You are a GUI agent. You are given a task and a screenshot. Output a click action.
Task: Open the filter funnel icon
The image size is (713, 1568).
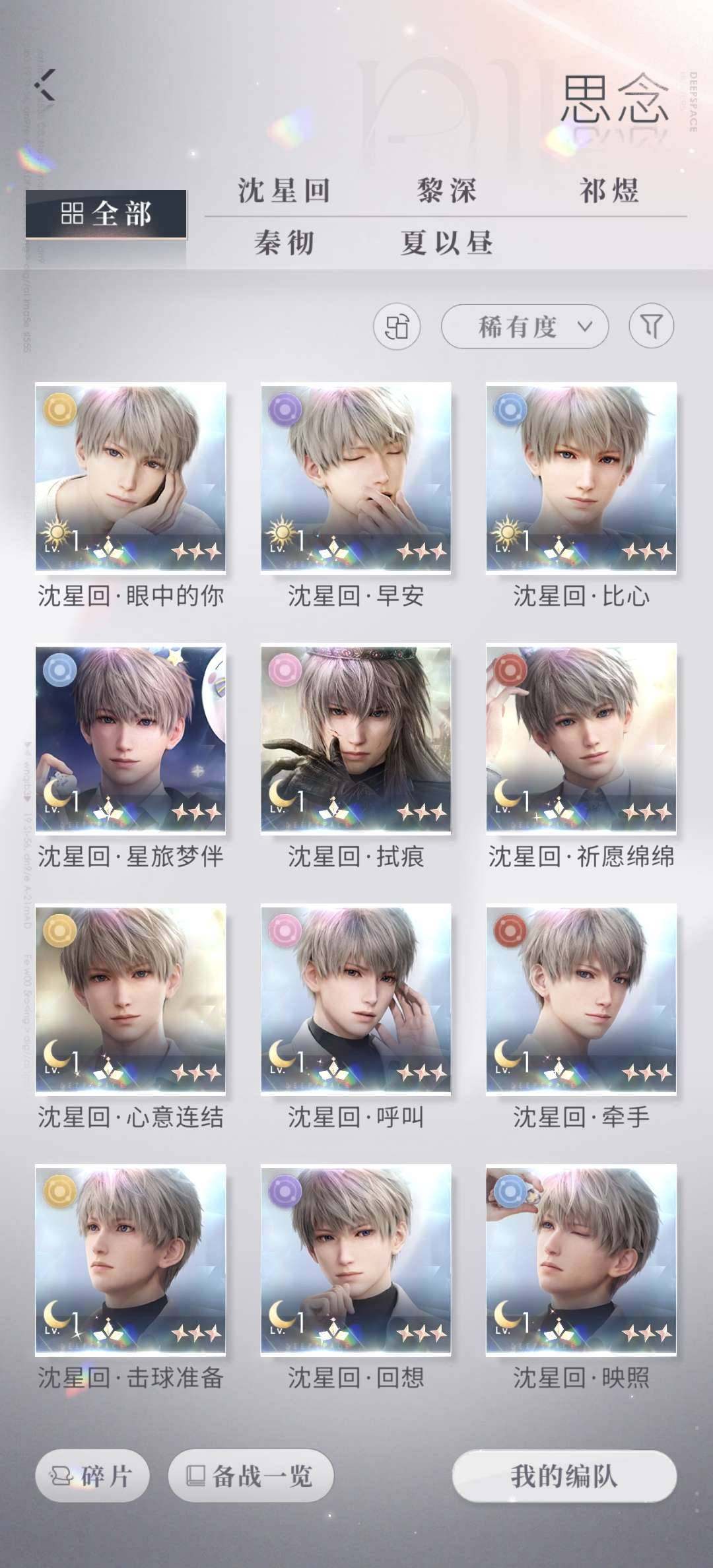click(x=651, y=326)
